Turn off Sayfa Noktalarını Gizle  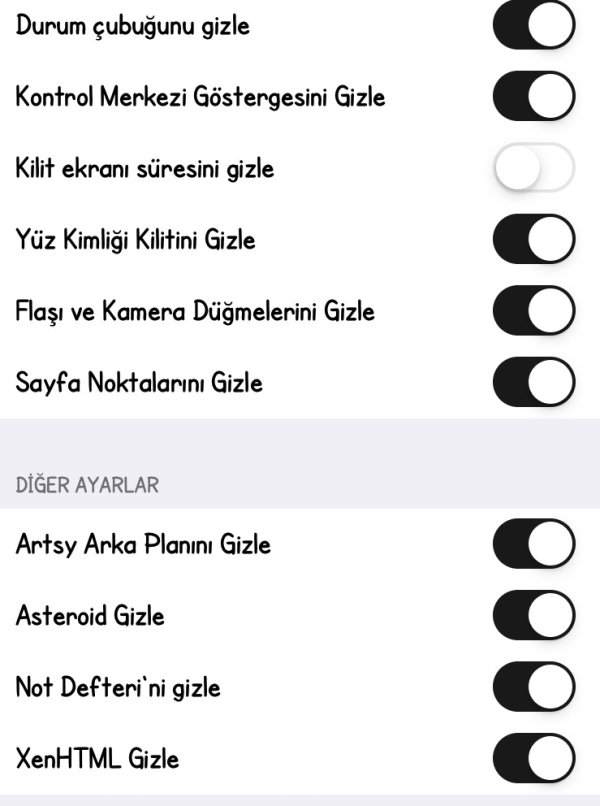534,382
